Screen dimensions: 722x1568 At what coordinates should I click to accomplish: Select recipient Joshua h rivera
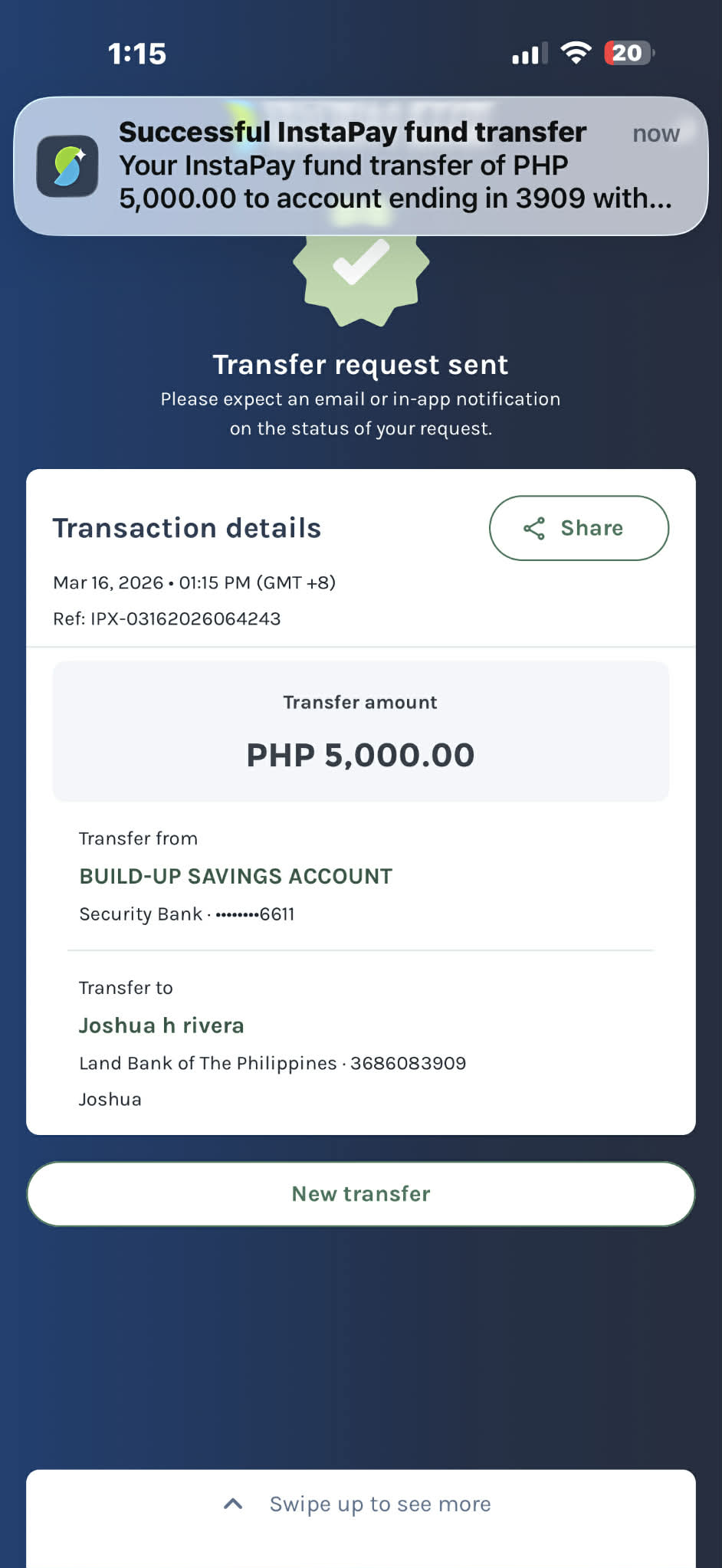[161, 1025]
